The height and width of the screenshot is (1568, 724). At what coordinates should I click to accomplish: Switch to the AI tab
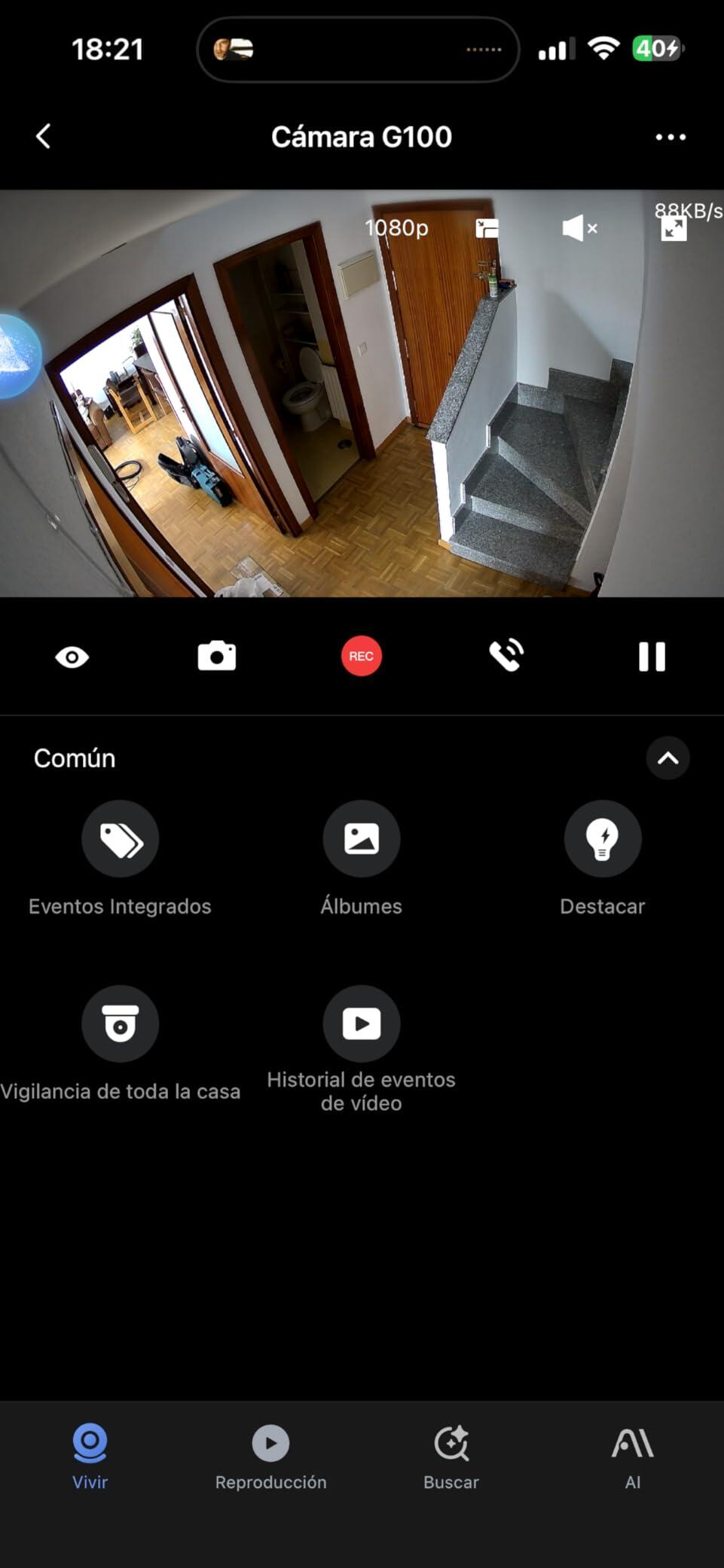(633, 1458)
